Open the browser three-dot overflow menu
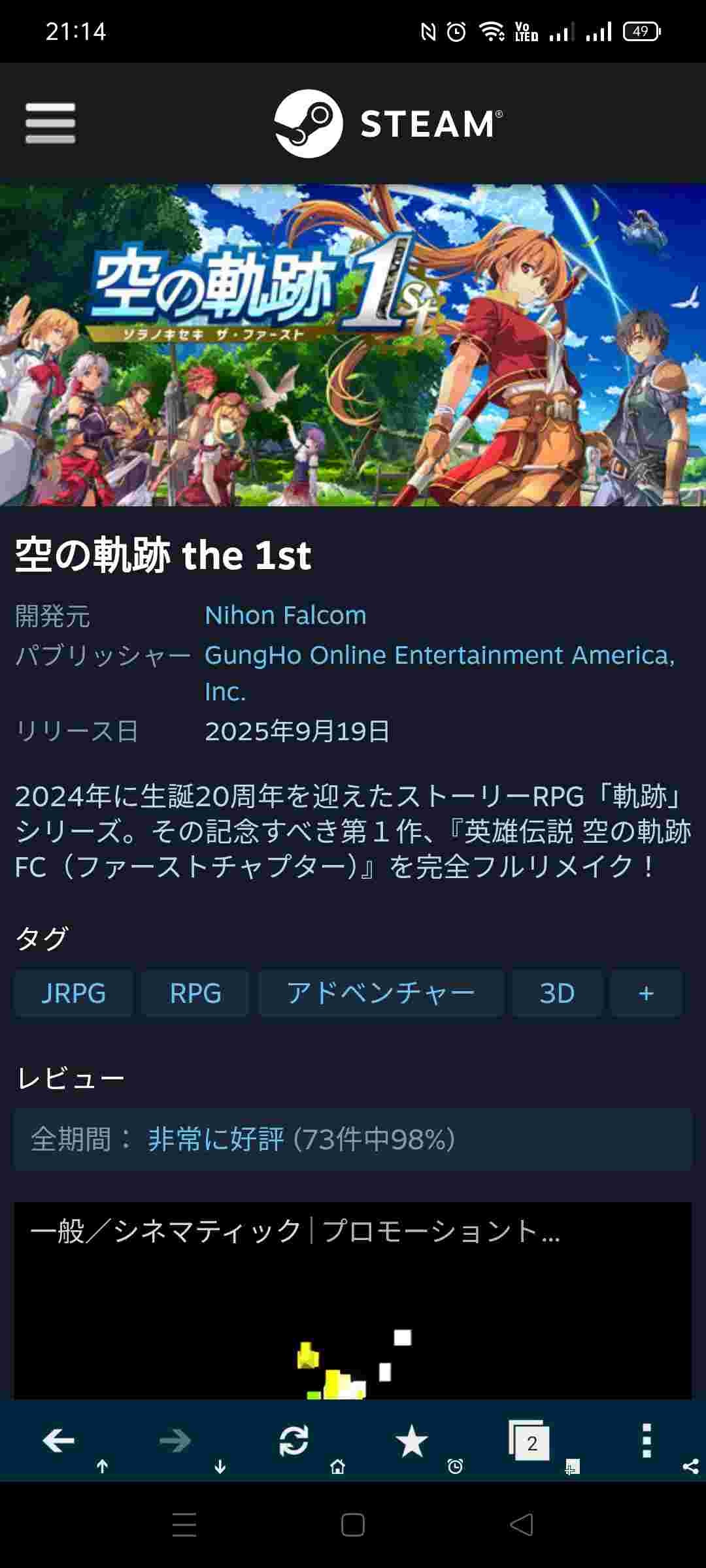 point(647,1441)
